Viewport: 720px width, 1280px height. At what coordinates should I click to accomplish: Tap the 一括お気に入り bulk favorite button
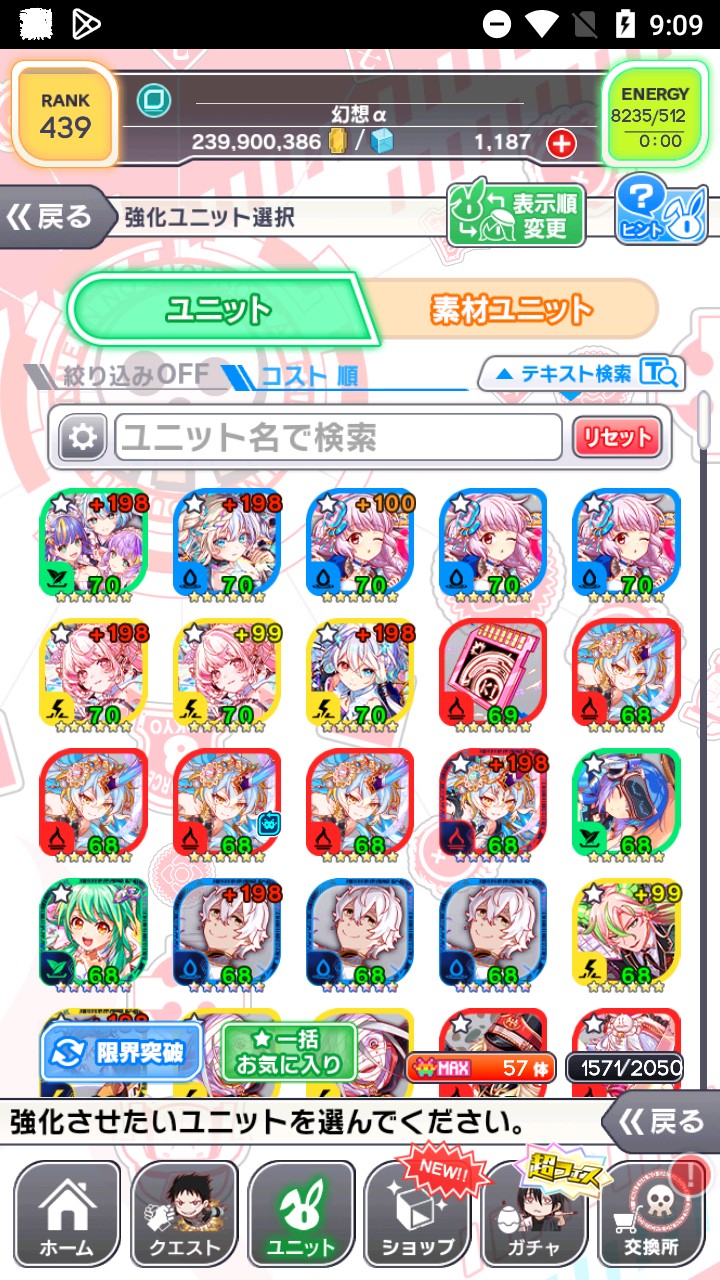[x=289, y=1053]
